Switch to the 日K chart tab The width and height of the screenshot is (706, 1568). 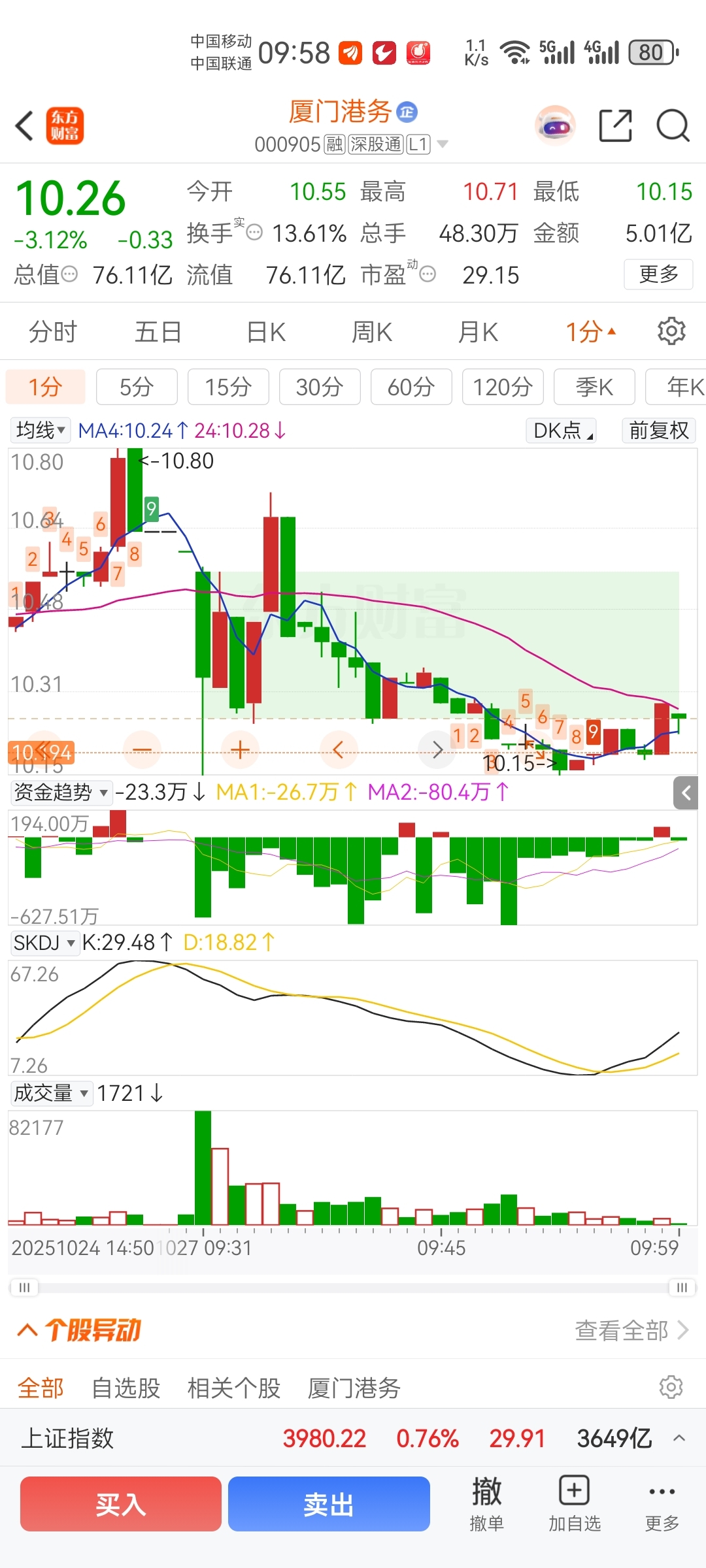pyautogui.click(x=266, y=332)
